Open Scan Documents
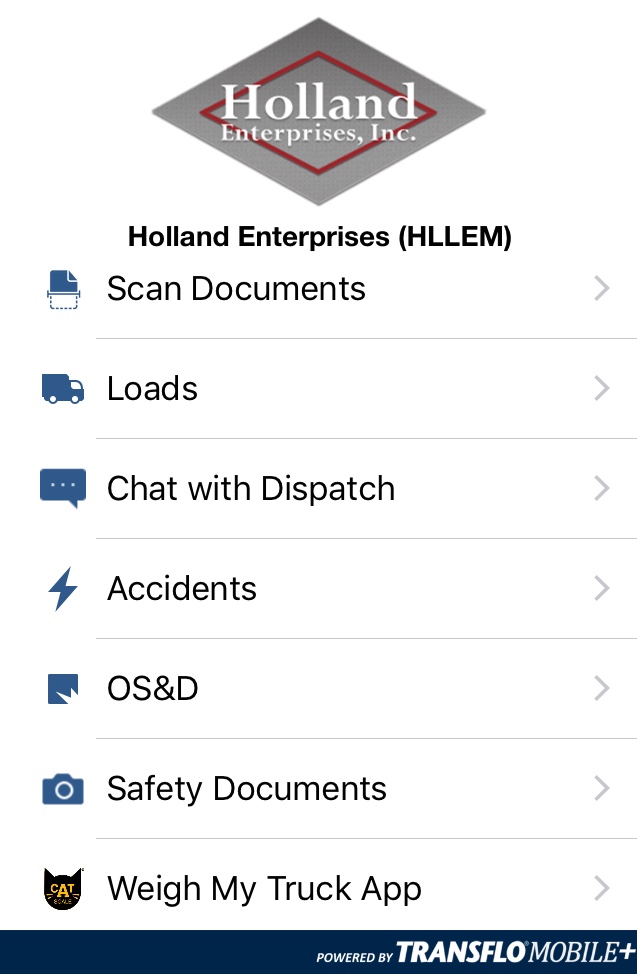Viewport: 637px width, 974px height. [x=236, y=289]
